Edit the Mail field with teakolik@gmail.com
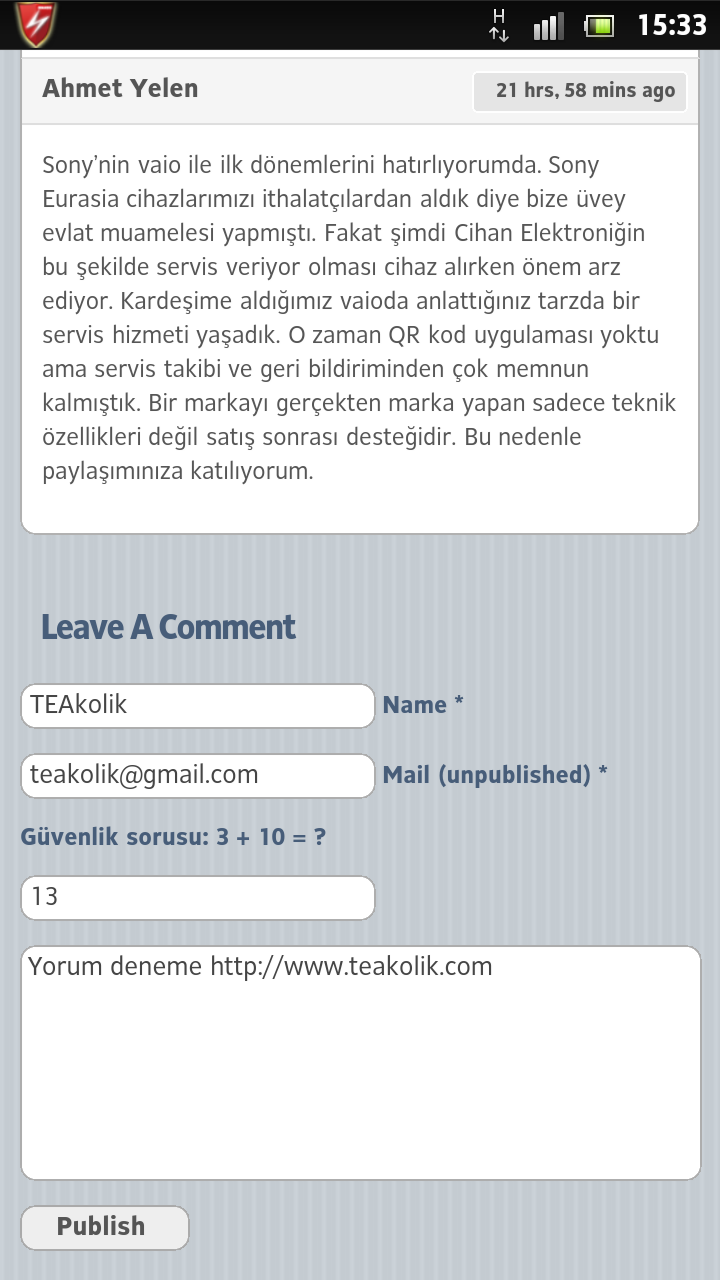 [197, 775]
